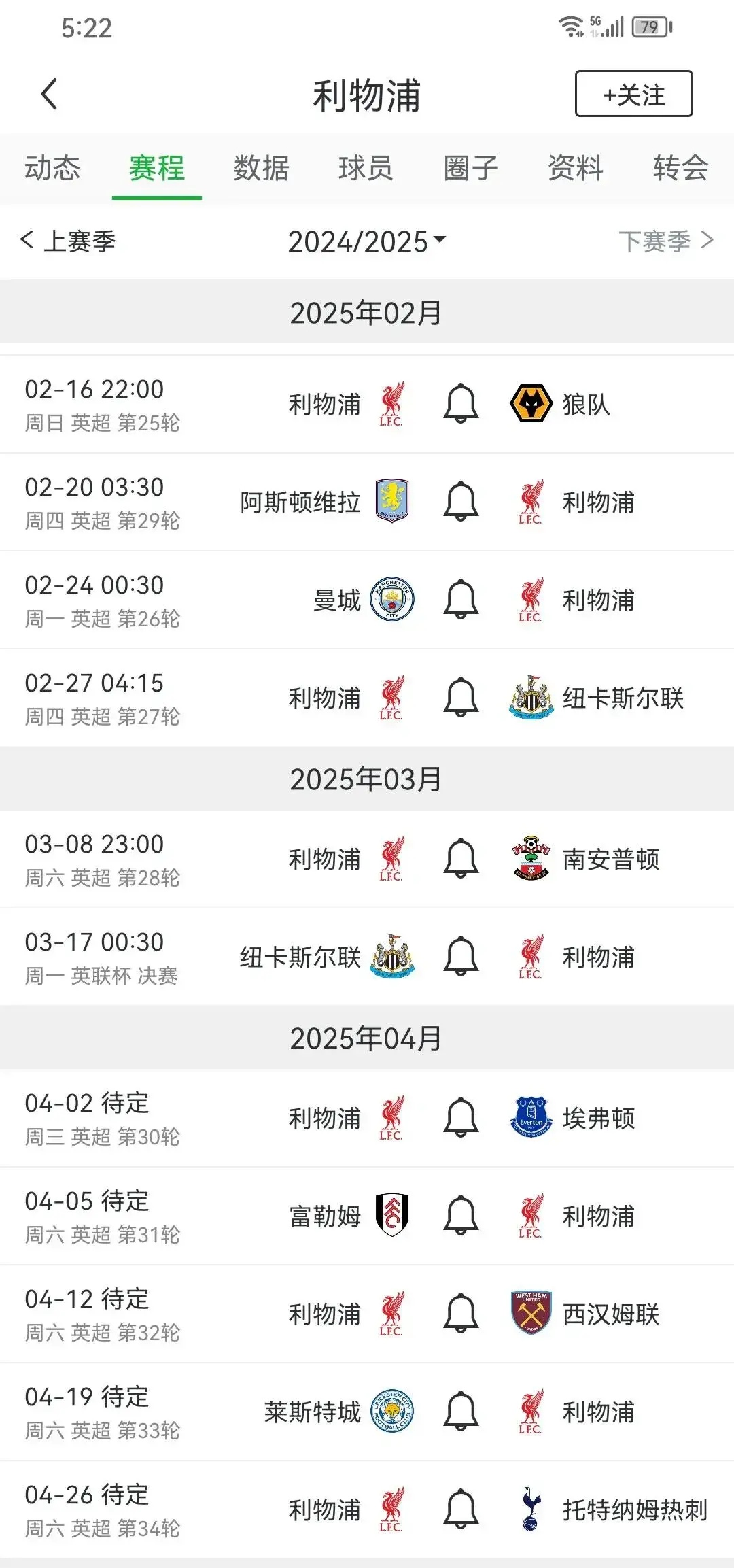This screenshot has height=1568, width=734.
Task: Go to the previous season (上赛季)
Action: pyautogui.click(x=69, y=241)
